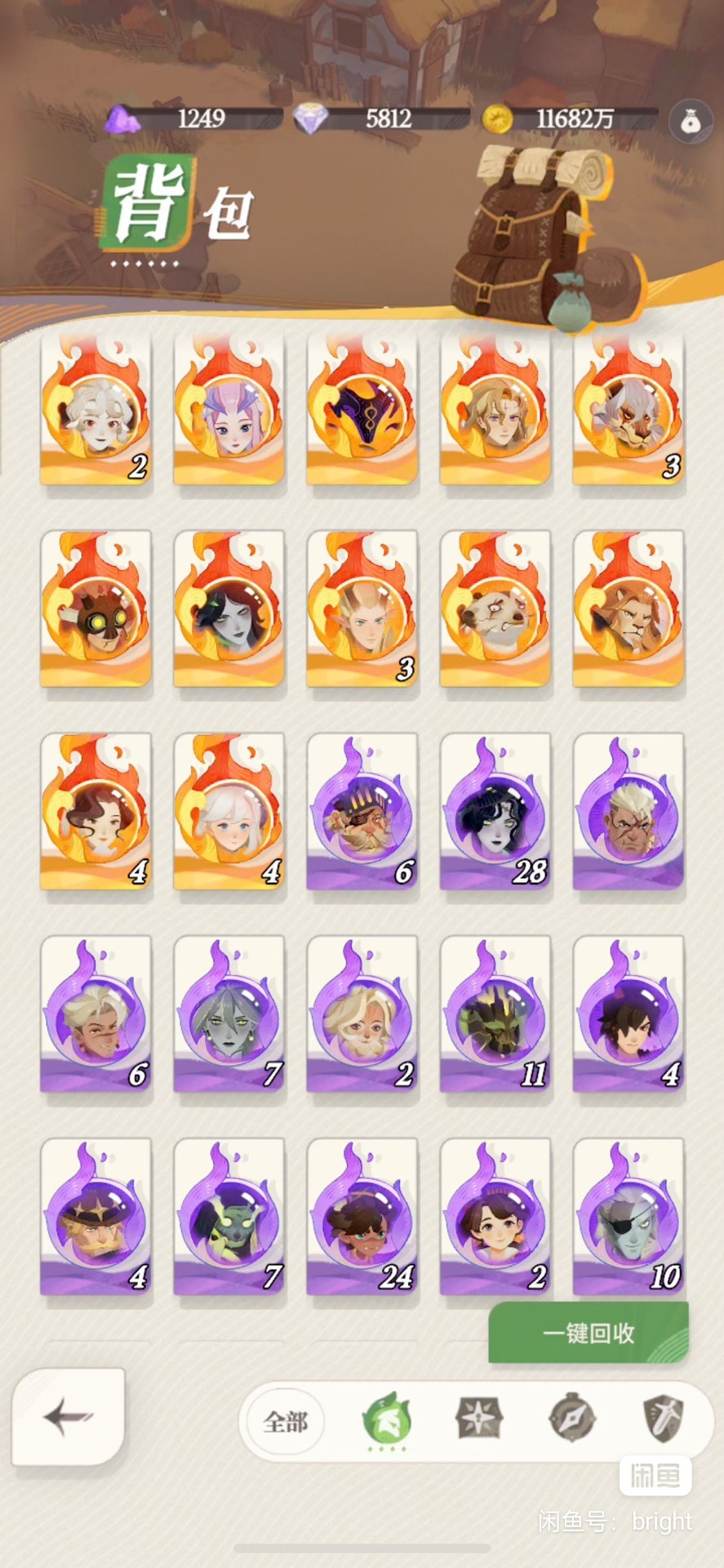Viewport: 724px width, 1568px height.
Task: Select the eyepatch character card with 10
Action: 629,1217
